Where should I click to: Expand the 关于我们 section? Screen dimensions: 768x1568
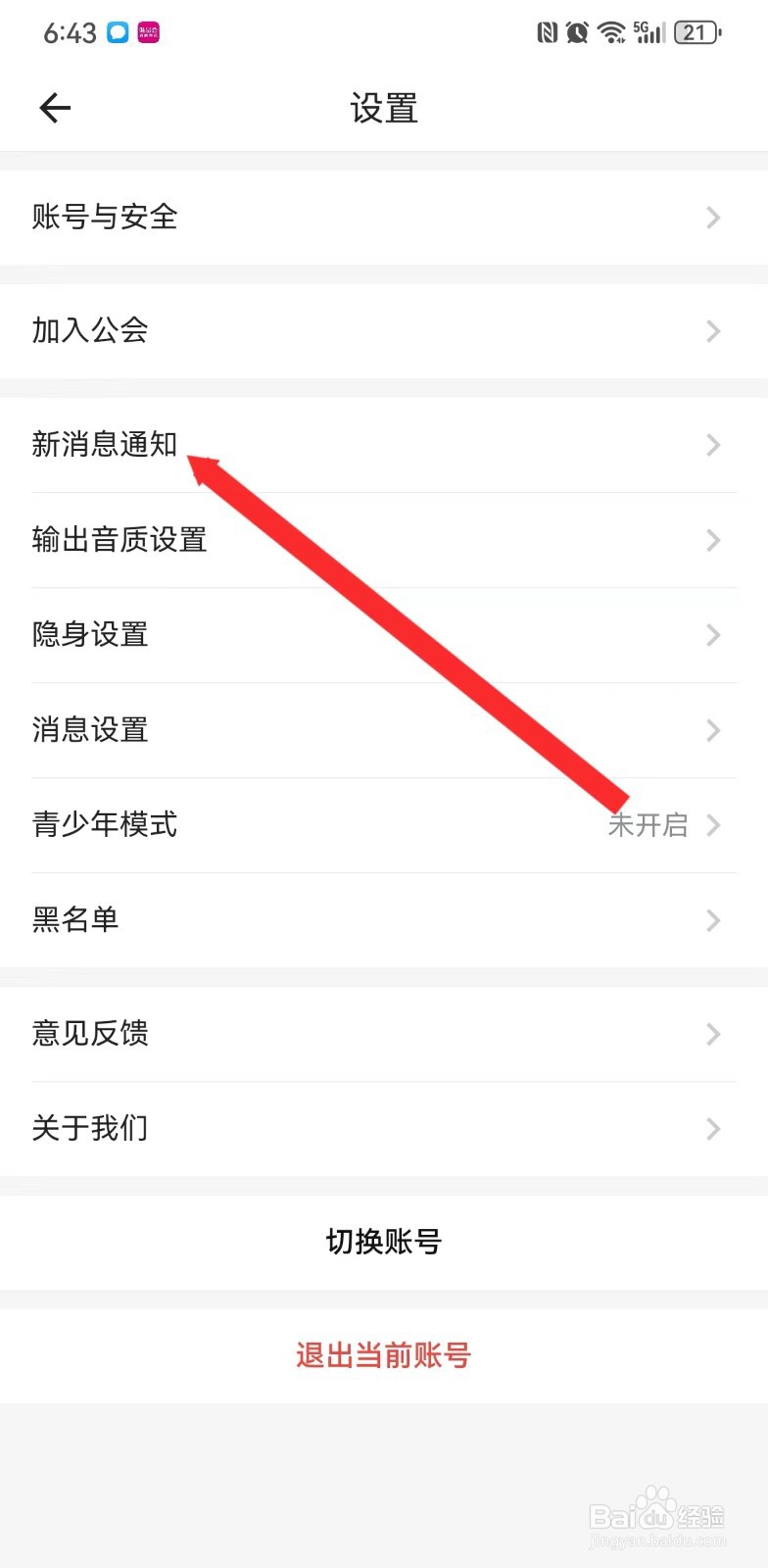(x=382, y=1128)
